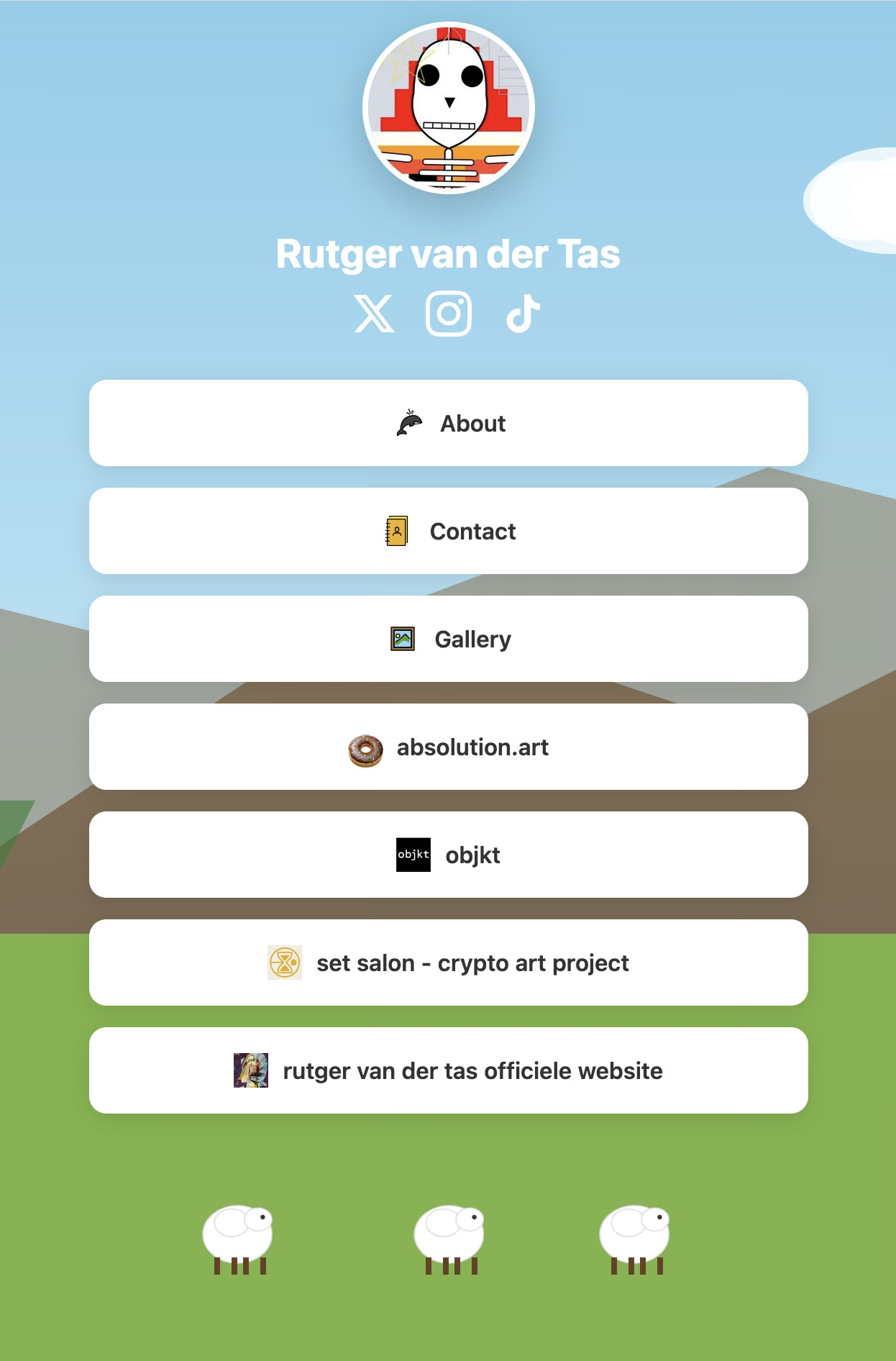Visit absolution.art

448,747
